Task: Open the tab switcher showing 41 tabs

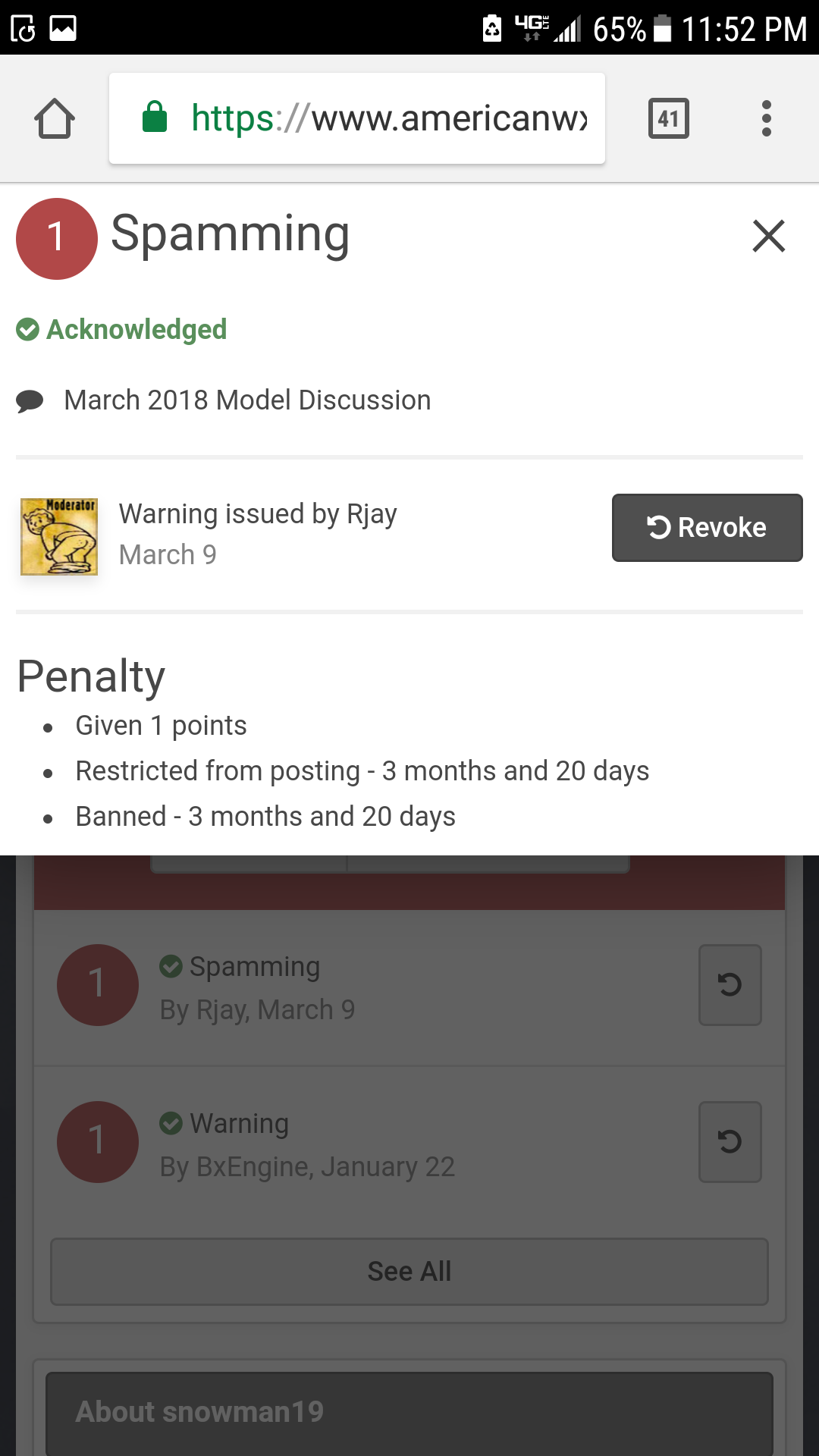Action: [669, 118]
